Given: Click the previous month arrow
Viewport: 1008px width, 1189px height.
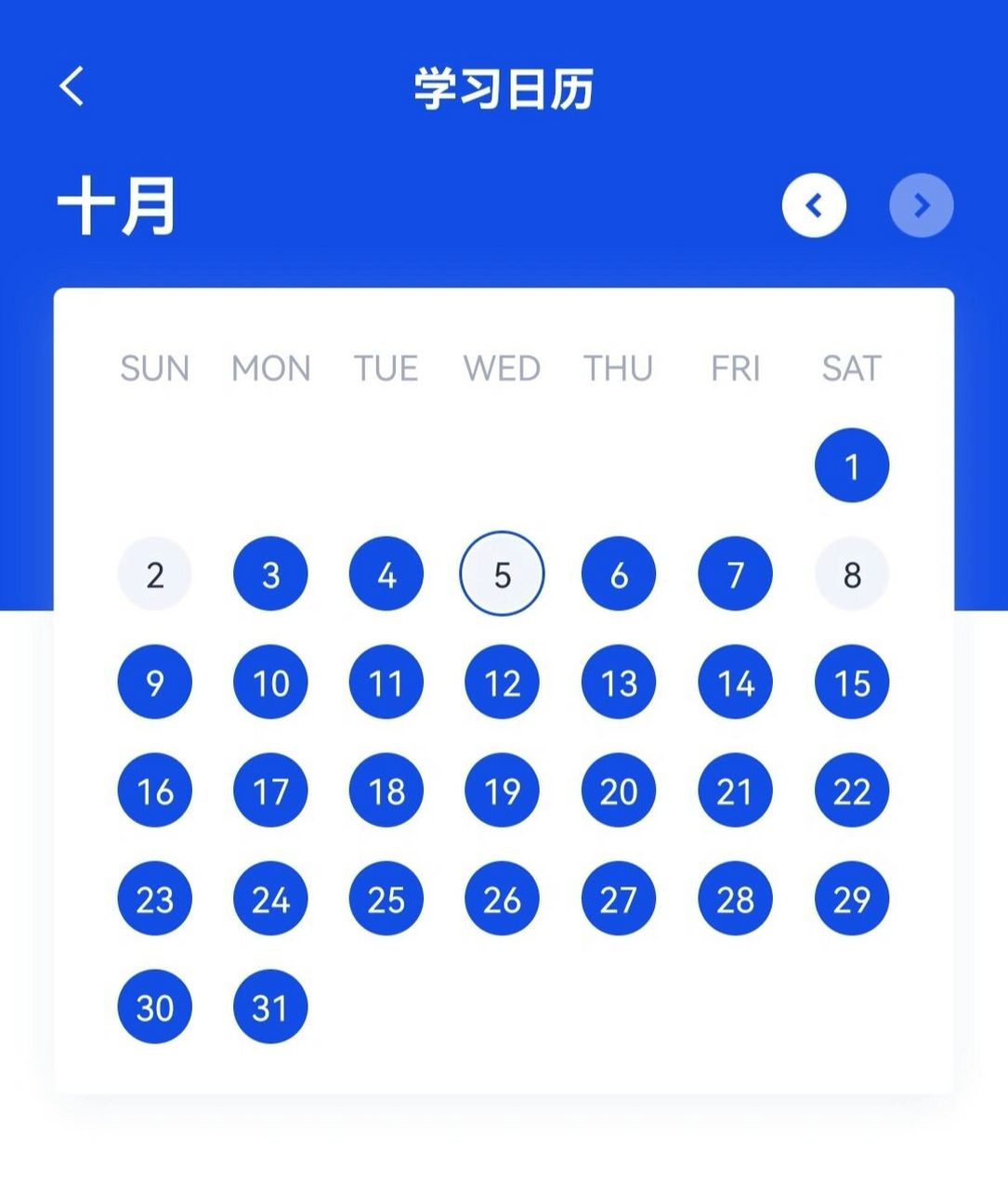Looking at the screenshot, I should pyautogui.click(x=814, y=205).
